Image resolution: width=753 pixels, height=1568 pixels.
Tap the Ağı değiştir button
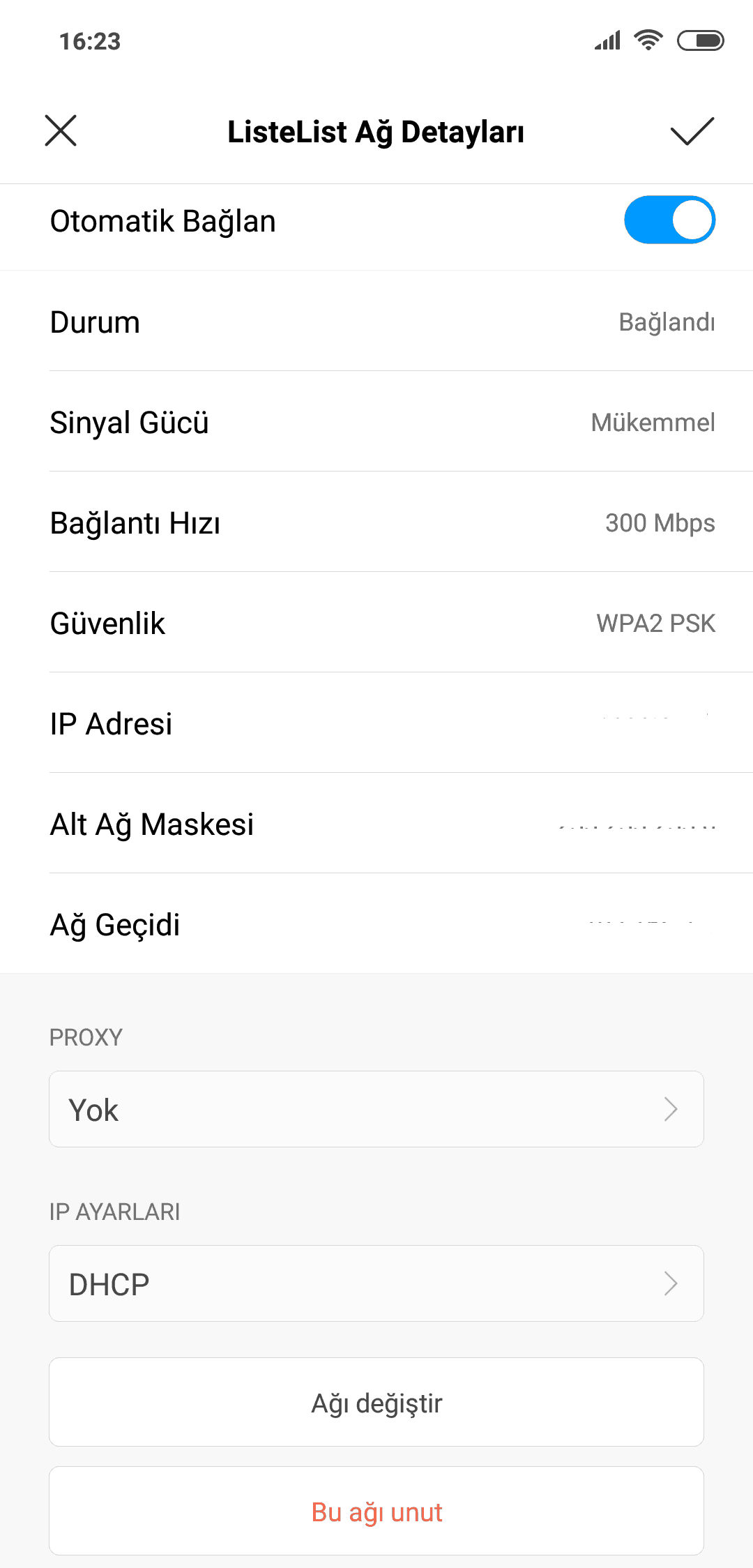(376, 1402)
